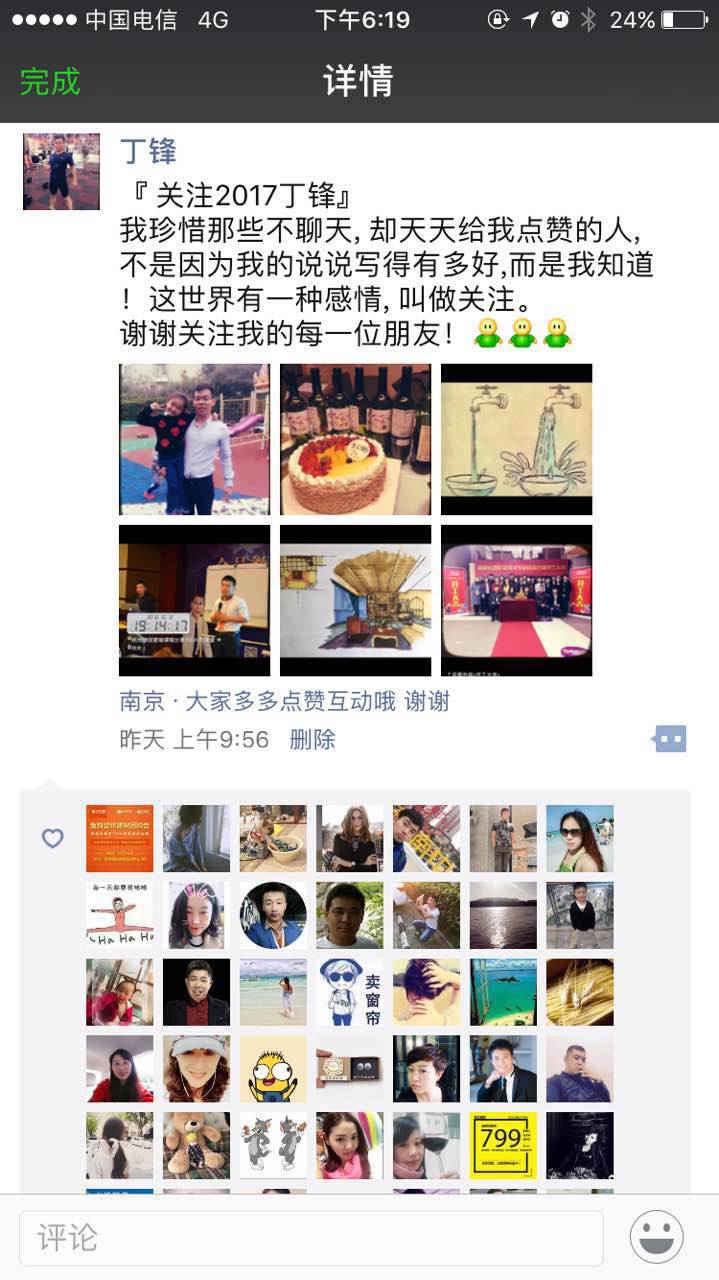Screen dimensions: 719x1280
Task: Open the teddy bear avatar profile
Action: click(196, 1145)
